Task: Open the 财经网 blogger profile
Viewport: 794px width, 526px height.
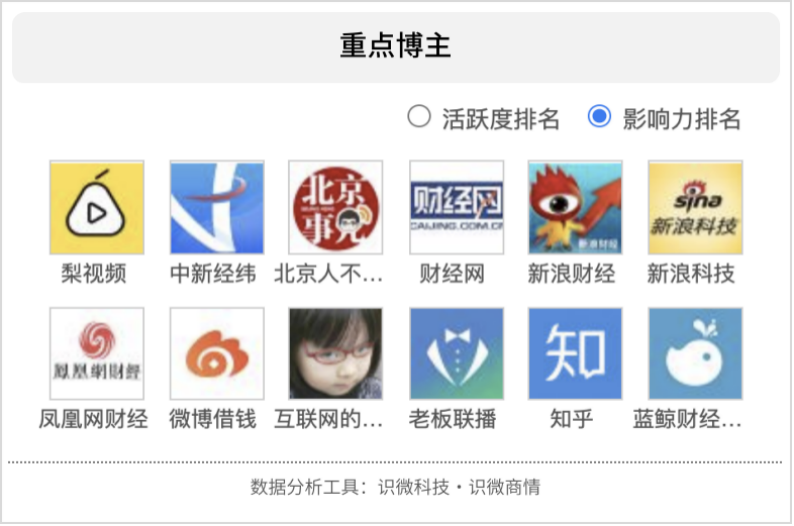Action: (x=456, y=208)
